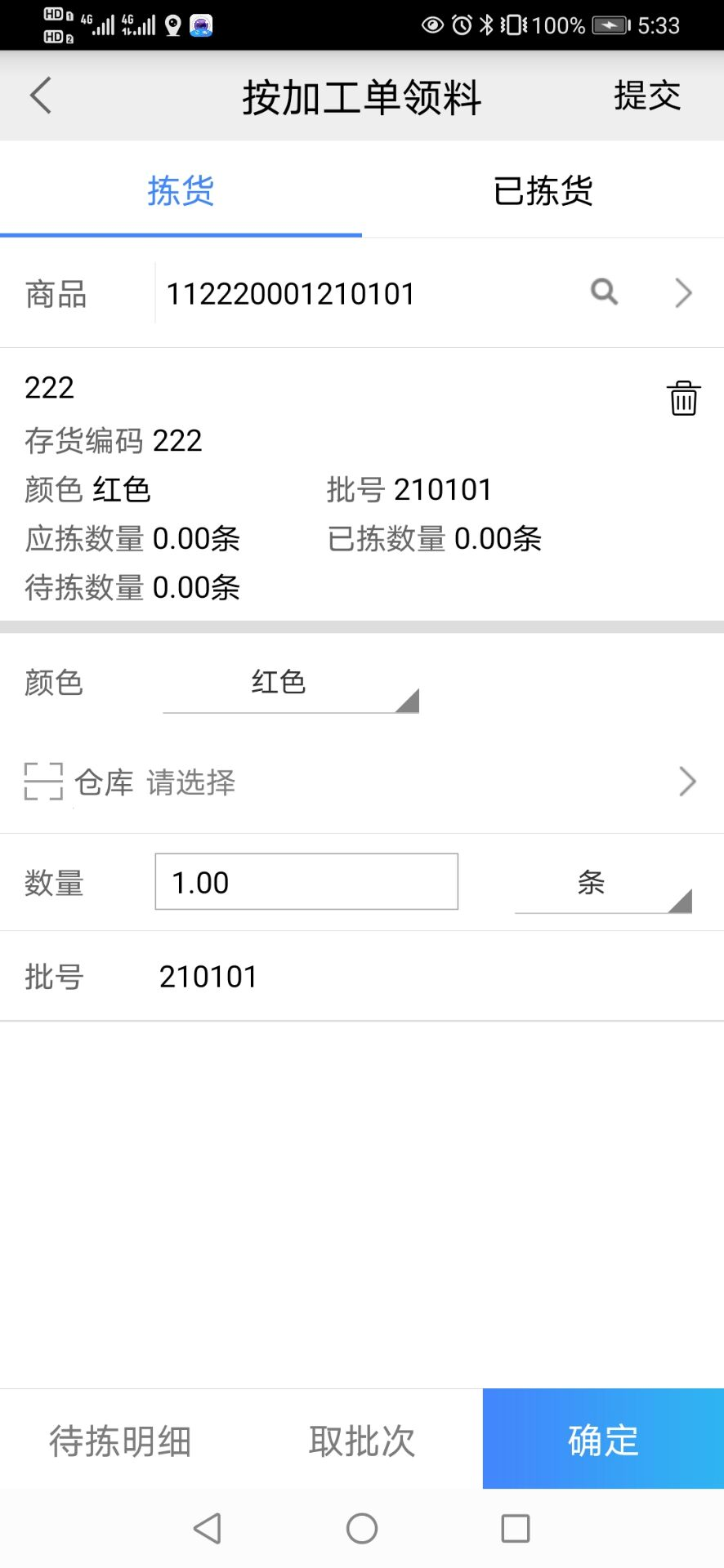The width and height of the screenshot is (724, 1568).
Task: Switch to the 已拣货 tab
Action: coord(543,191)
